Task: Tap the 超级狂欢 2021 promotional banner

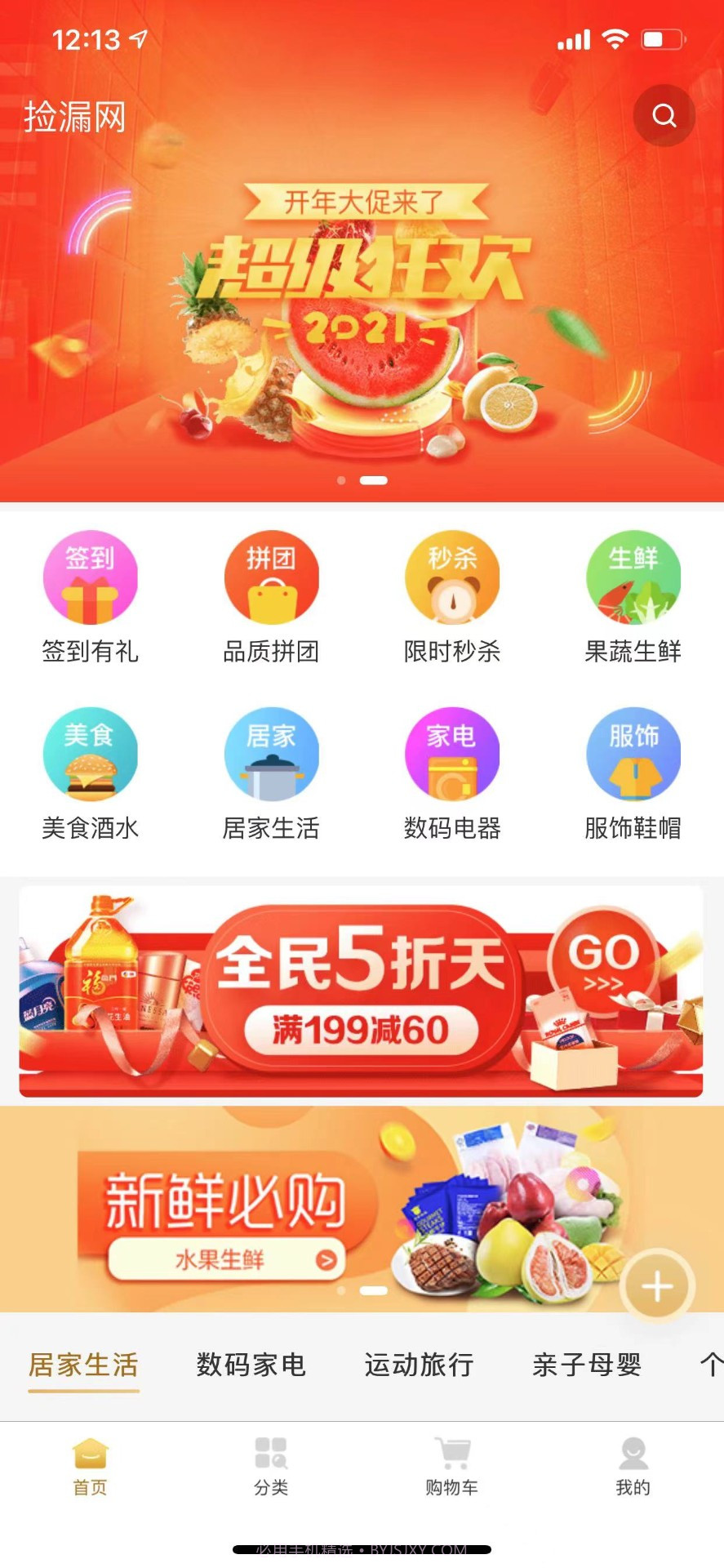Action: [362, 302]
